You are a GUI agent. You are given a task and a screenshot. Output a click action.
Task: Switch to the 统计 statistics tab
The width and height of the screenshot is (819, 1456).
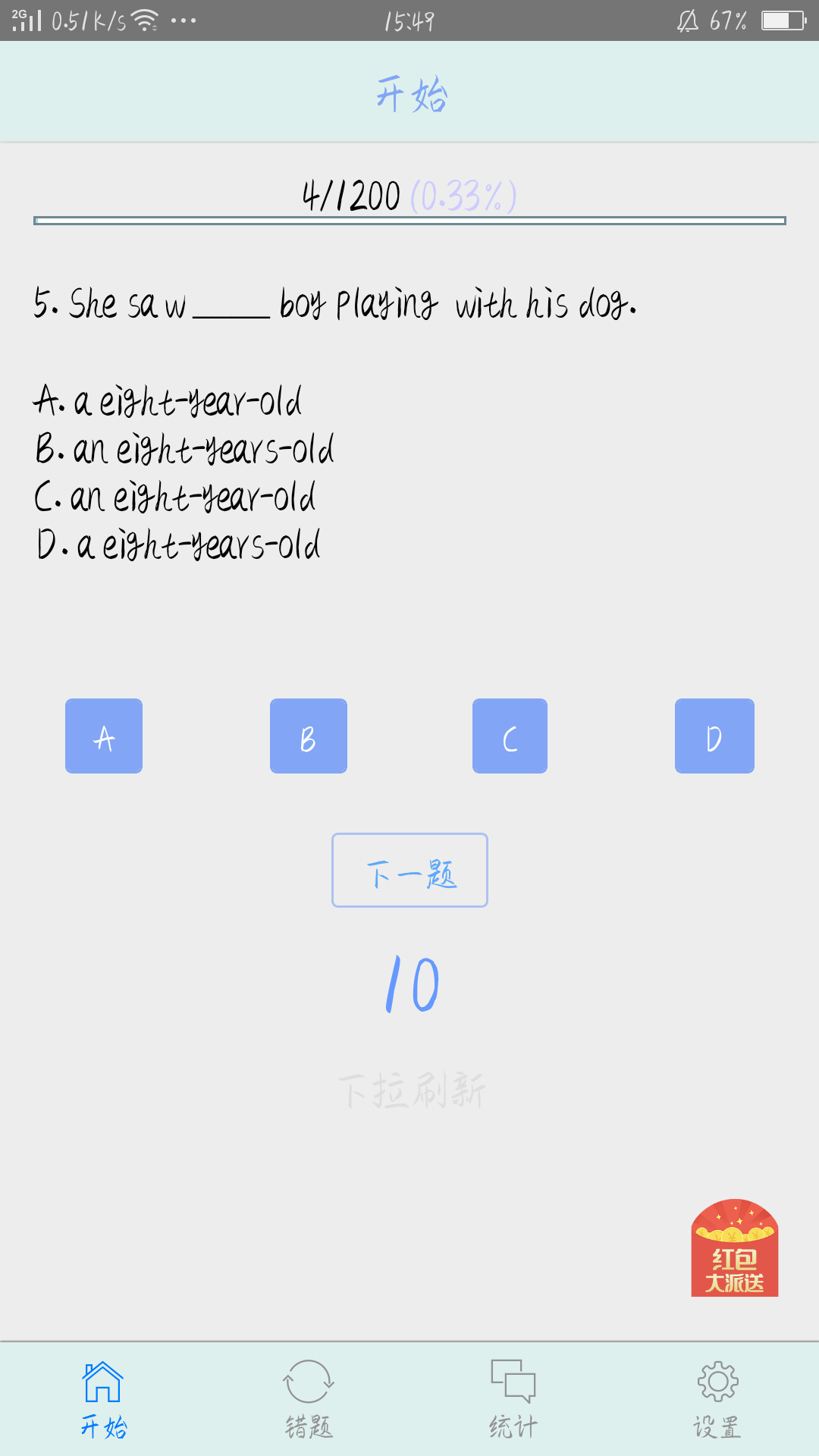[513, 1399]
